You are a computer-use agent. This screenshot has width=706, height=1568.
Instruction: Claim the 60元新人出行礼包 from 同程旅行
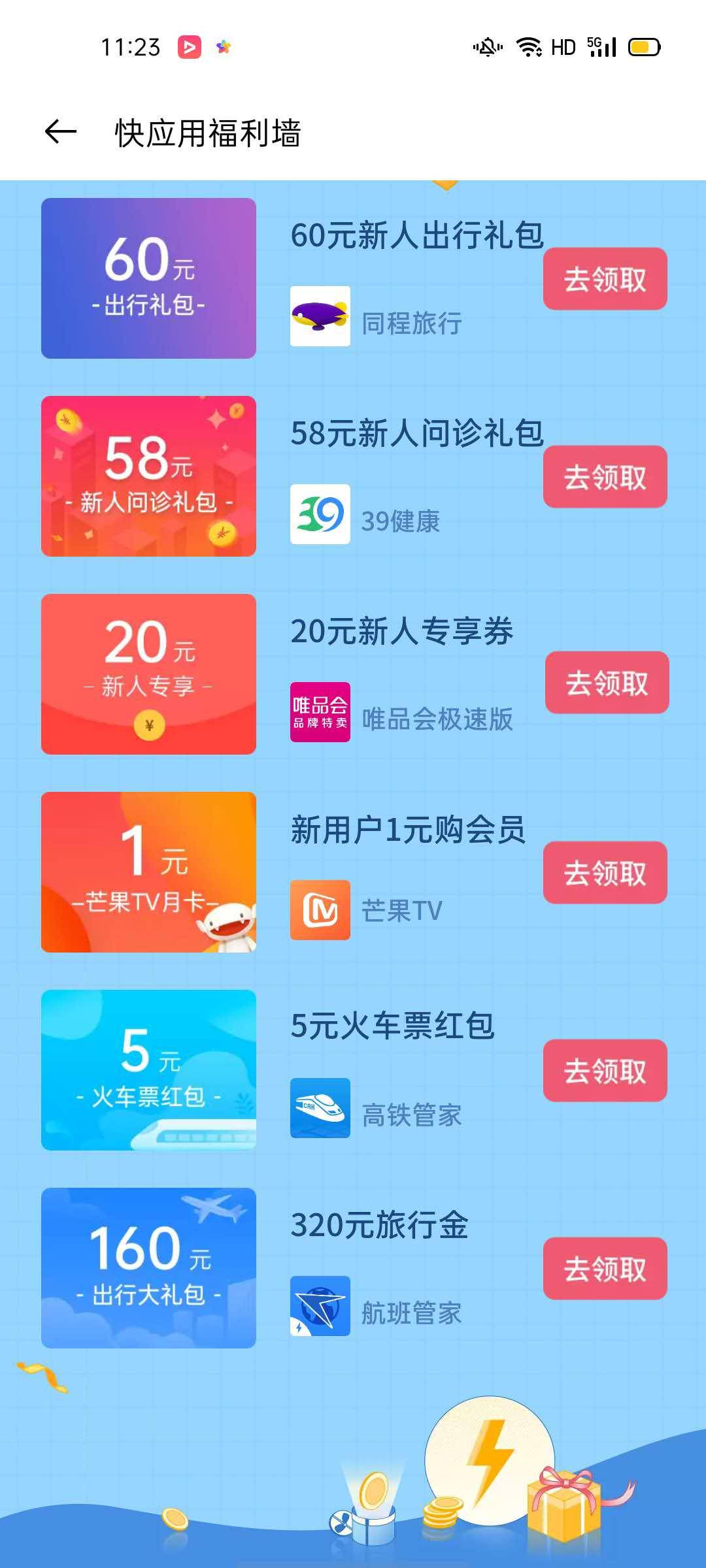[x=605, y=279]
